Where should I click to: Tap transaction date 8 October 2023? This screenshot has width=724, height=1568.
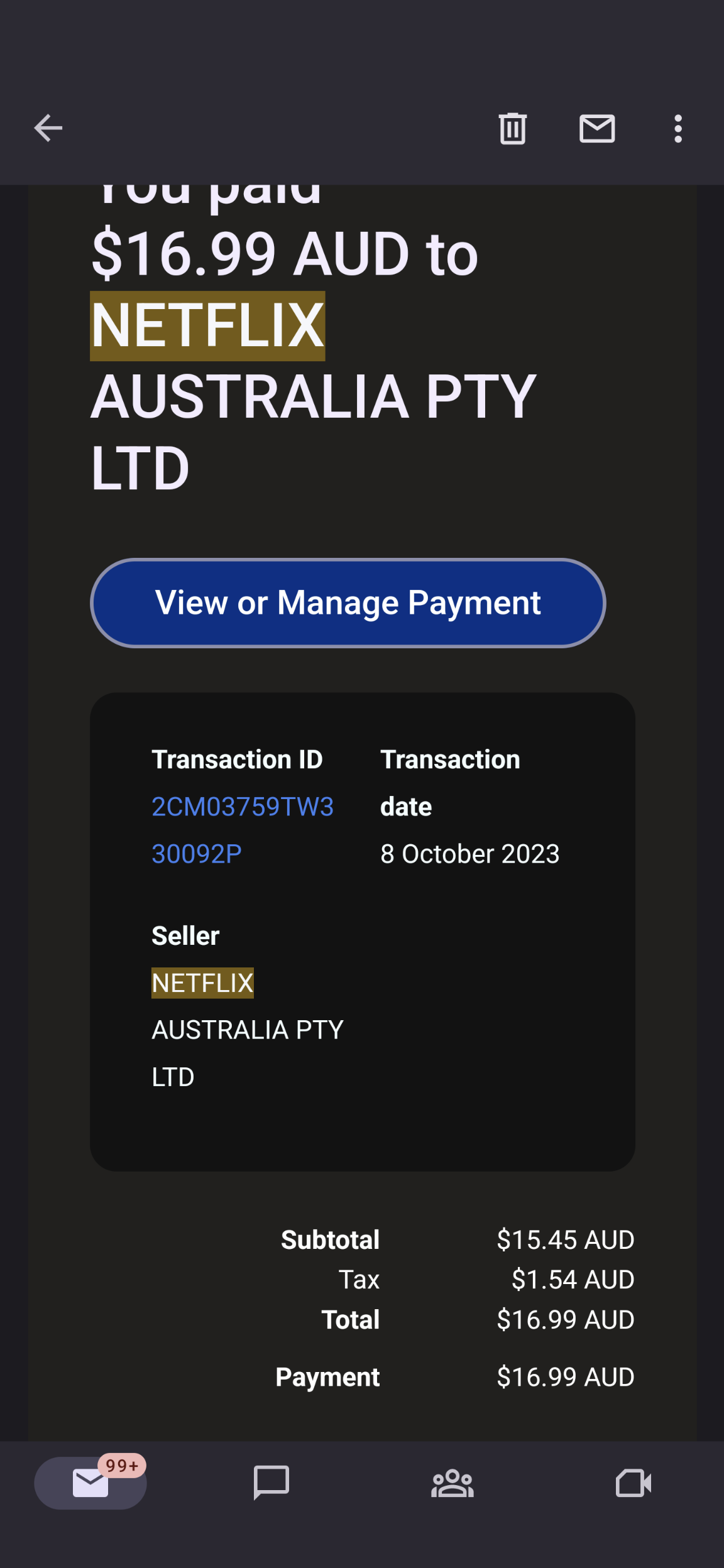coord(470,854)
